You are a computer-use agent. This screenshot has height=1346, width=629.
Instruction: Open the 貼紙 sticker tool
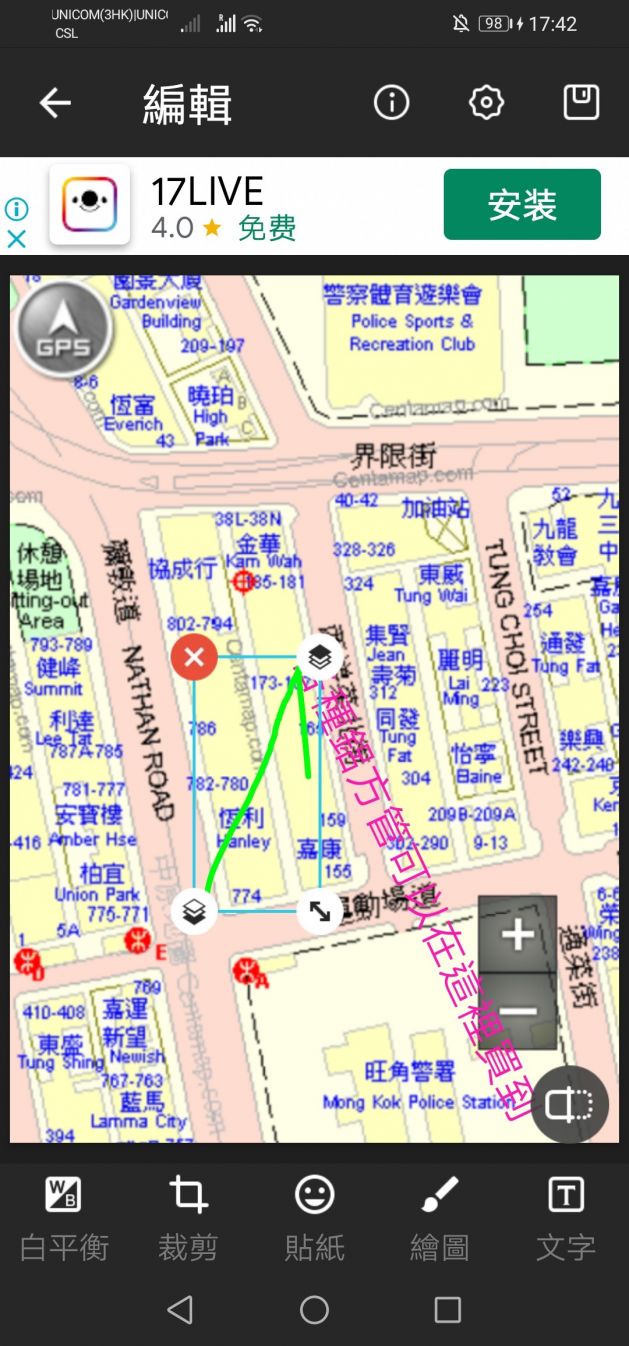pos(314,1217)
